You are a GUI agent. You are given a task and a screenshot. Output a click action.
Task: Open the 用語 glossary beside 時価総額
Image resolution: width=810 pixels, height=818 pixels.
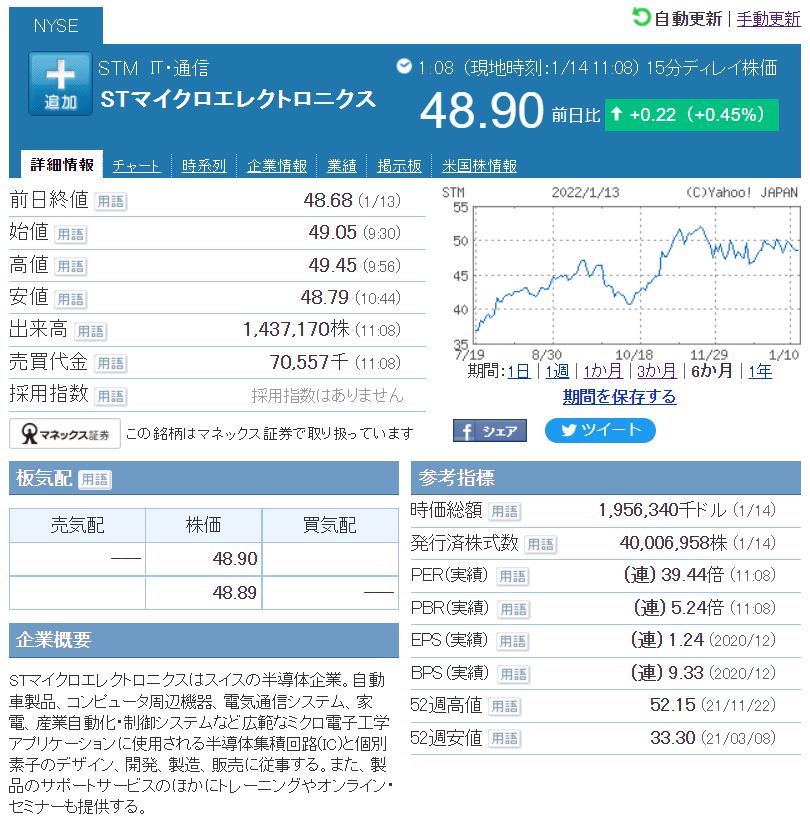505,511
